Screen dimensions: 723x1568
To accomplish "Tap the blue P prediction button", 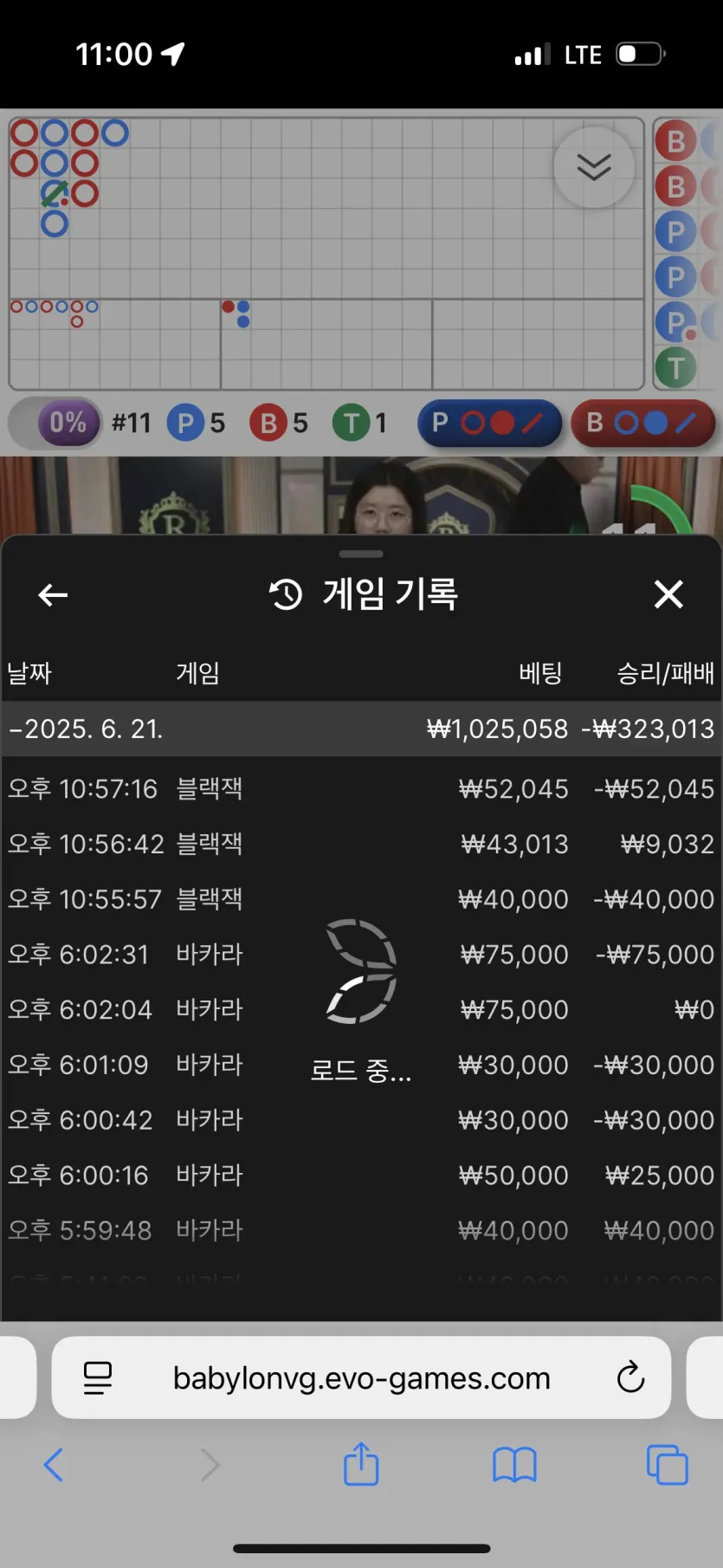I will pyautogui.click(x=489, y=423).
